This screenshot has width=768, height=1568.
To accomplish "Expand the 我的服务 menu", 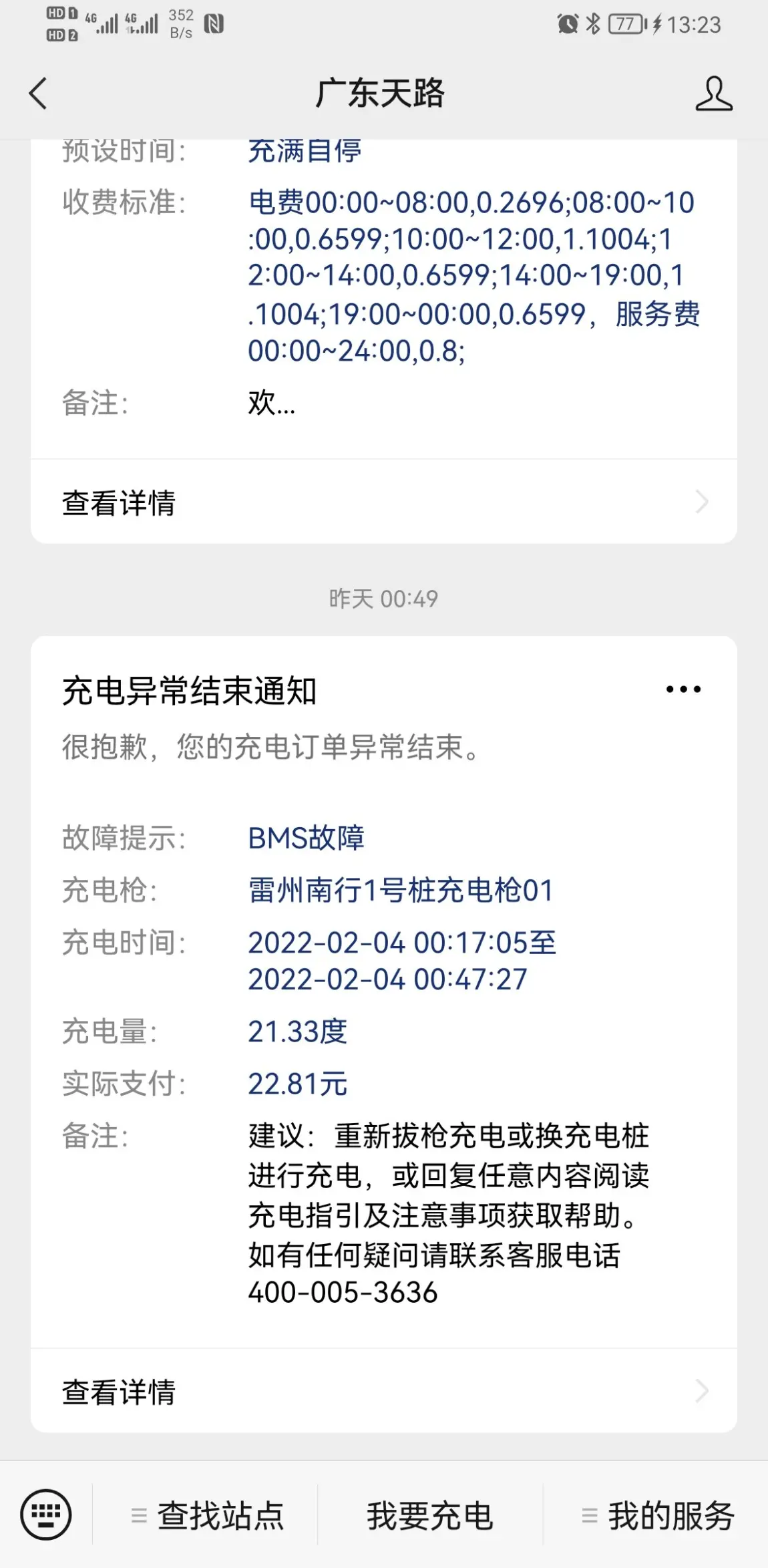I will click(x=656, y=1515).
